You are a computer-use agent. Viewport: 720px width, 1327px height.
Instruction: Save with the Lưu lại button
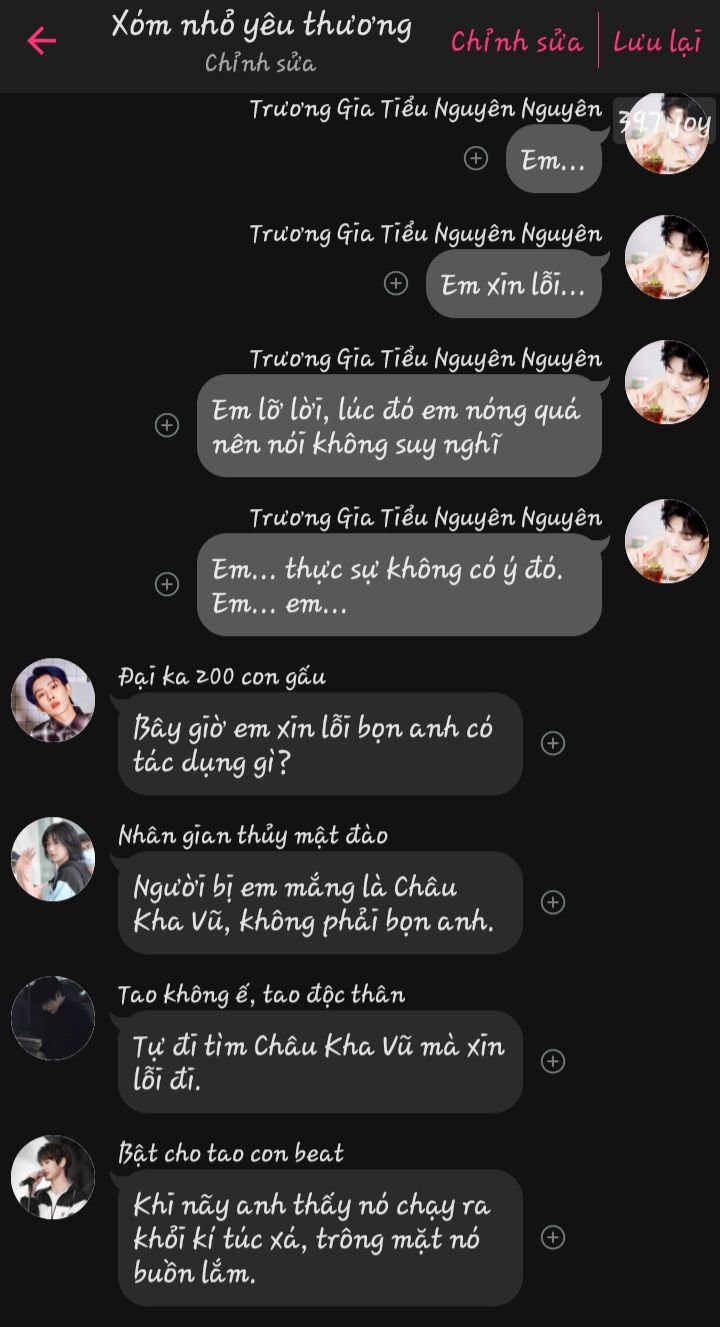pos(657,42)
